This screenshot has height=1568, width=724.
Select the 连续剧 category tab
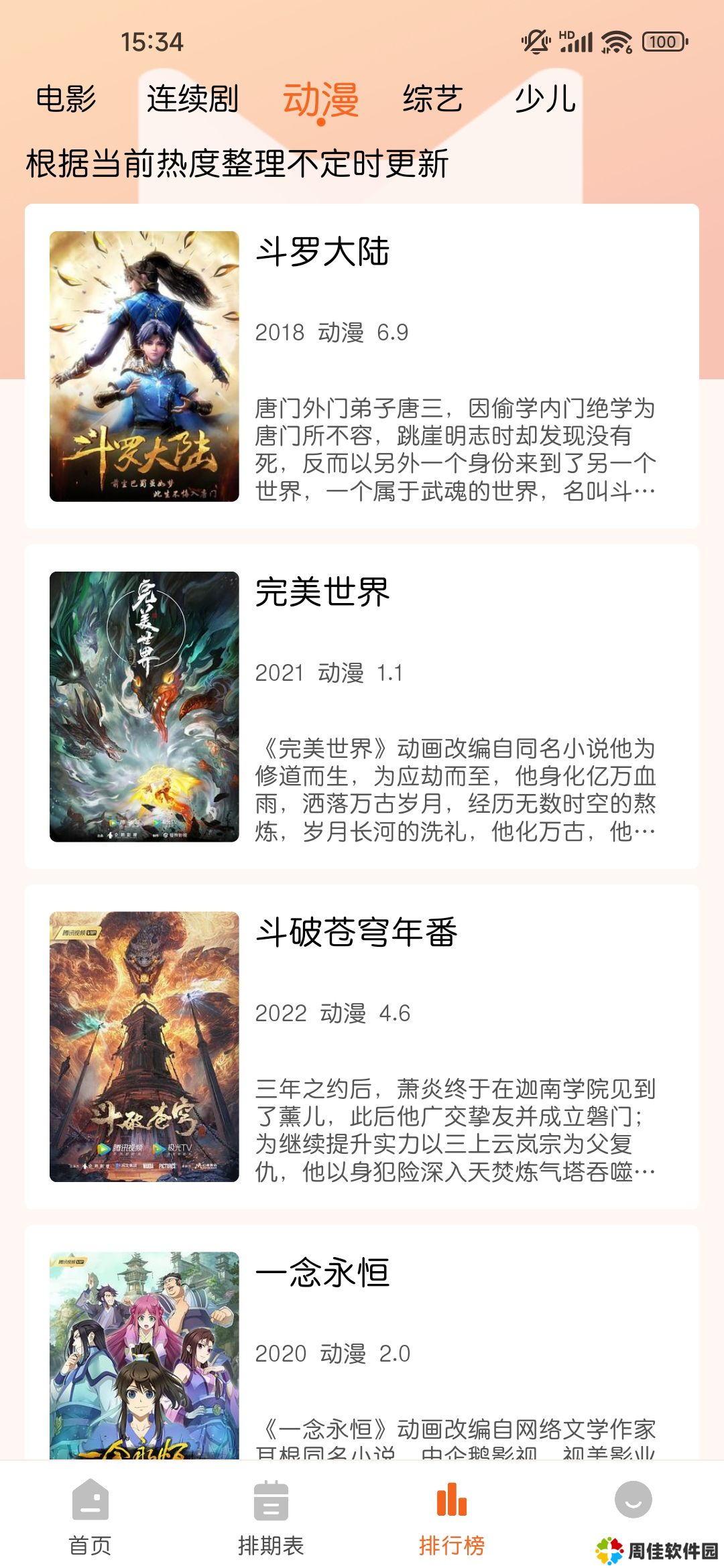192,99
